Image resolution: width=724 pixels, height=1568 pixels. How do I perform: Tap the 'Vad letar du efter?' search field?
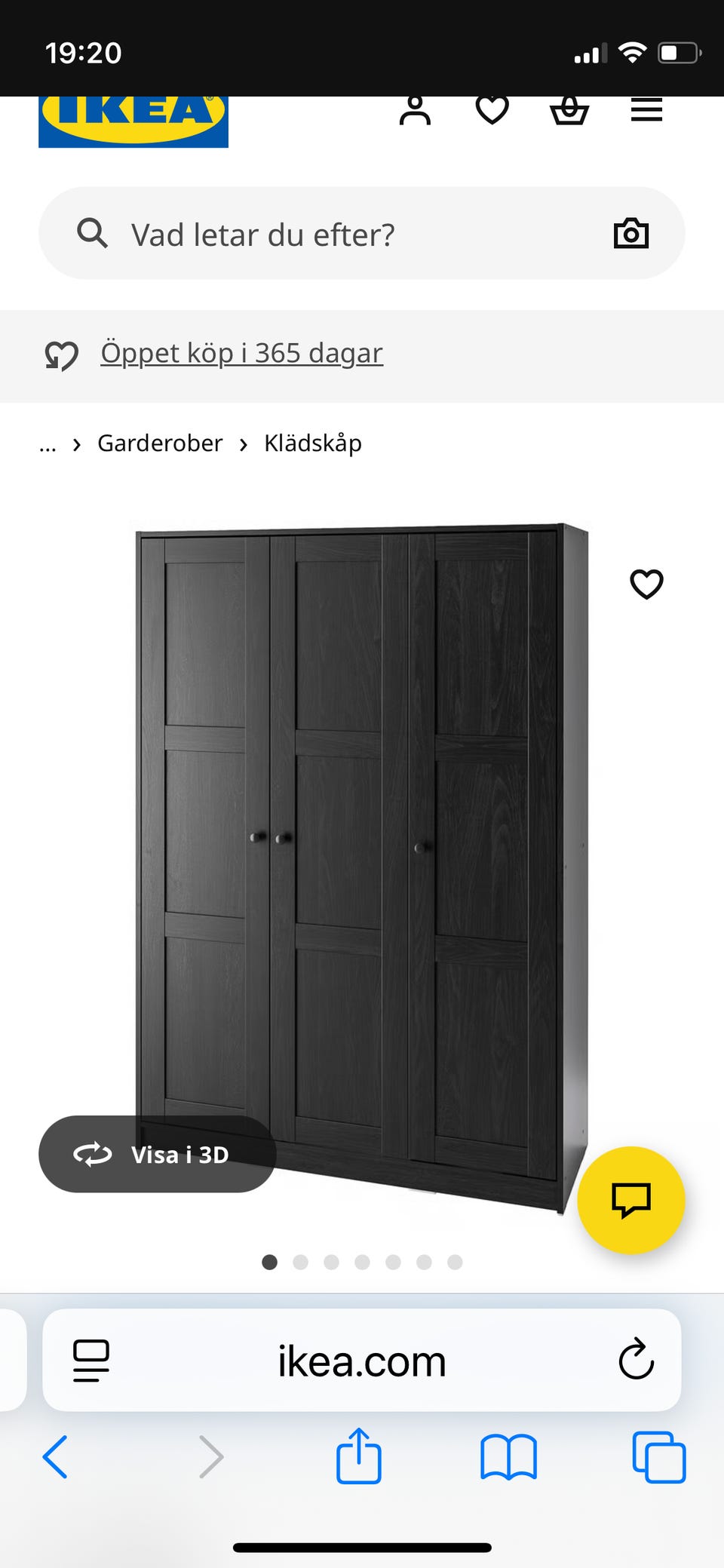[302, 233]
